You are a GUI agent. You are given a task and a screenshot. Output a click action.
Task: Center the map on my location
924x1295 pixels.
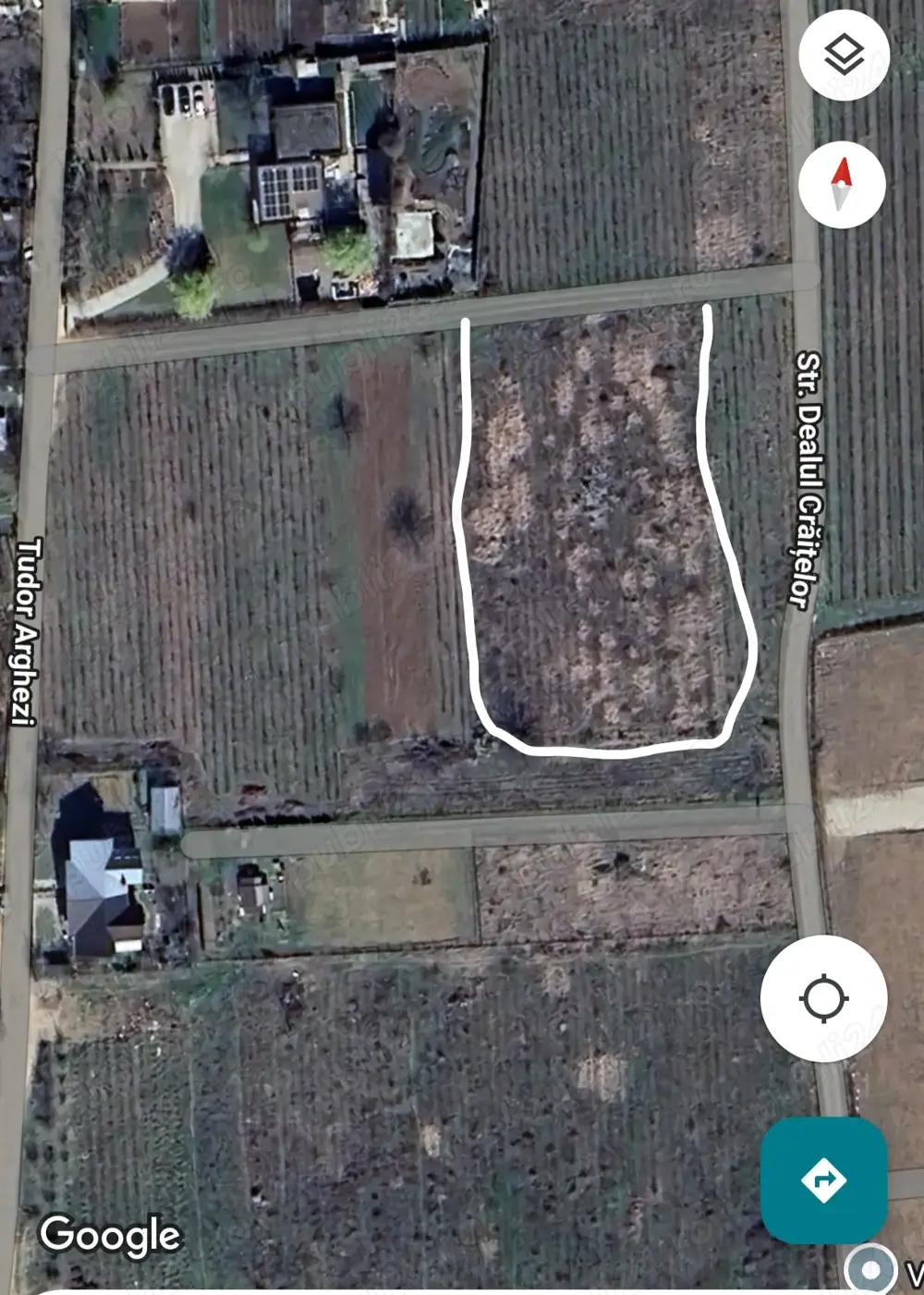823,998
